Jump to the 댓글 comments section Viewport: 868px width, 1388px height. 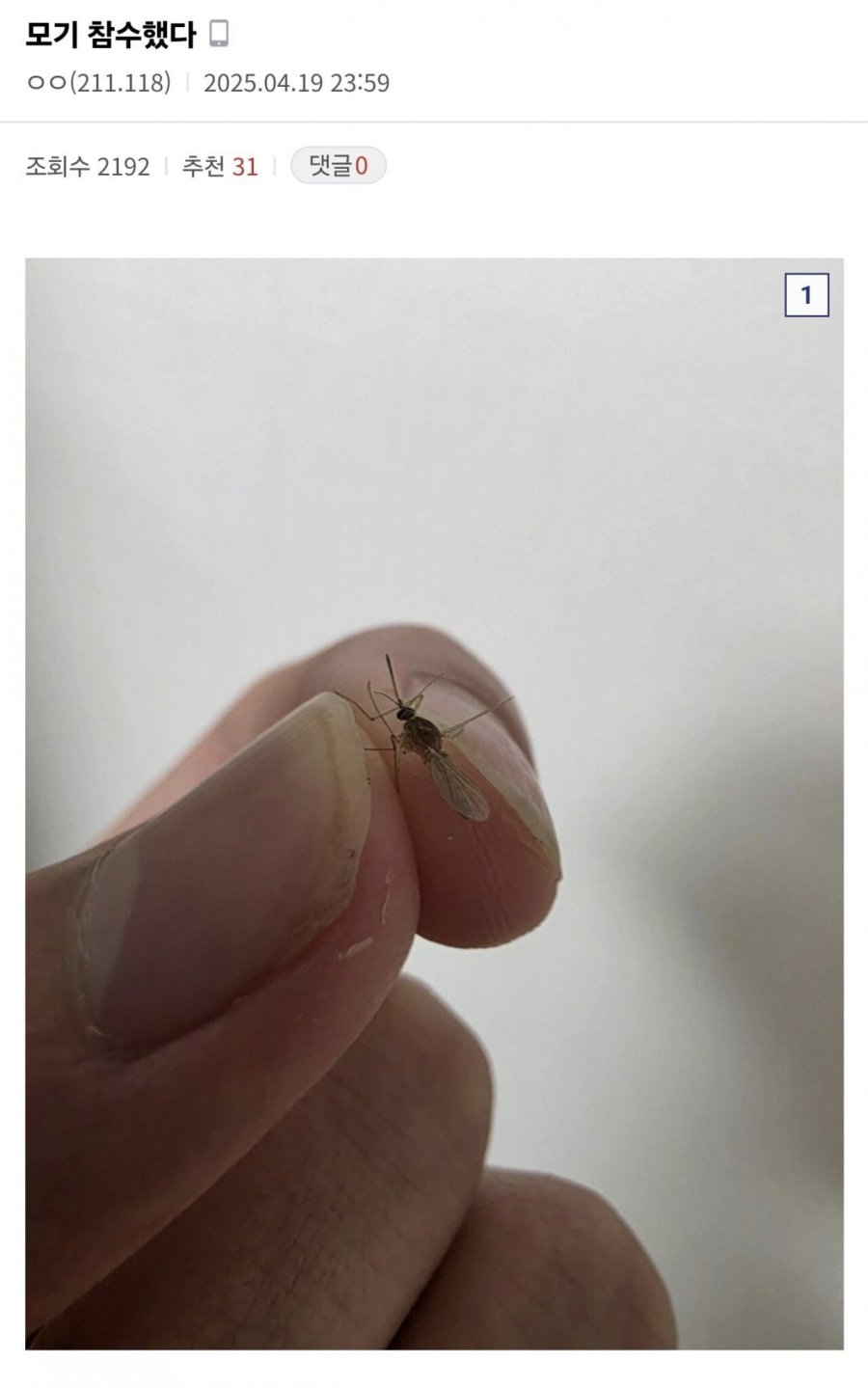[338, 166]
